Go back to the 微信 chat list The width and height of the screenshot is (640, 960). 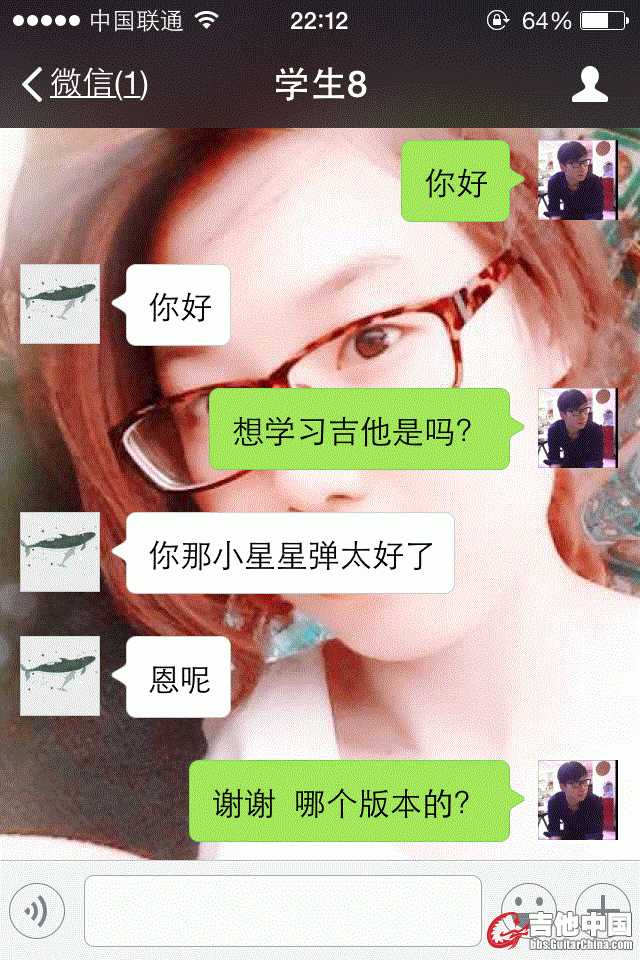click(x=84, y=85)
